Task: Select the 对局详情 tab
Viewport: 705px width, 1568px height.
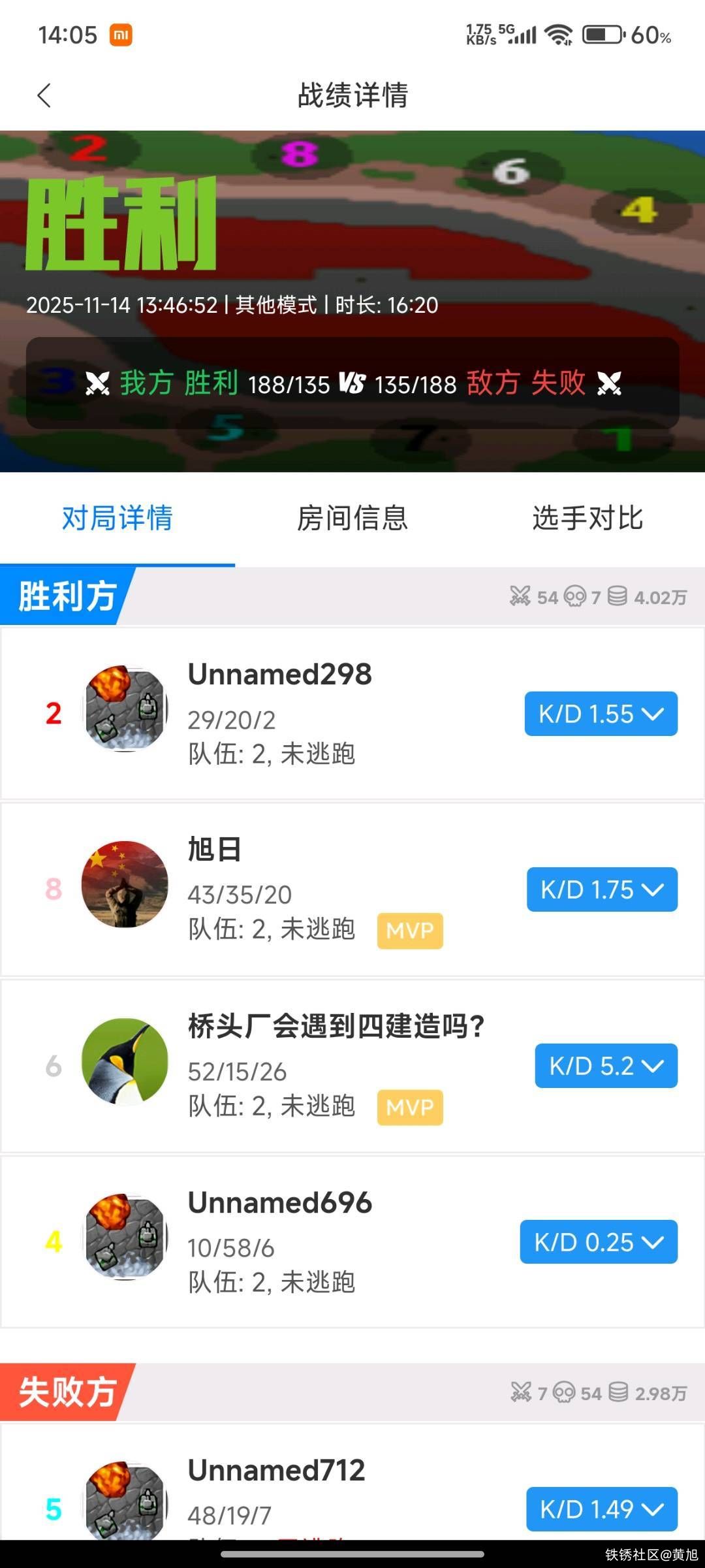Action: (117, 518)
